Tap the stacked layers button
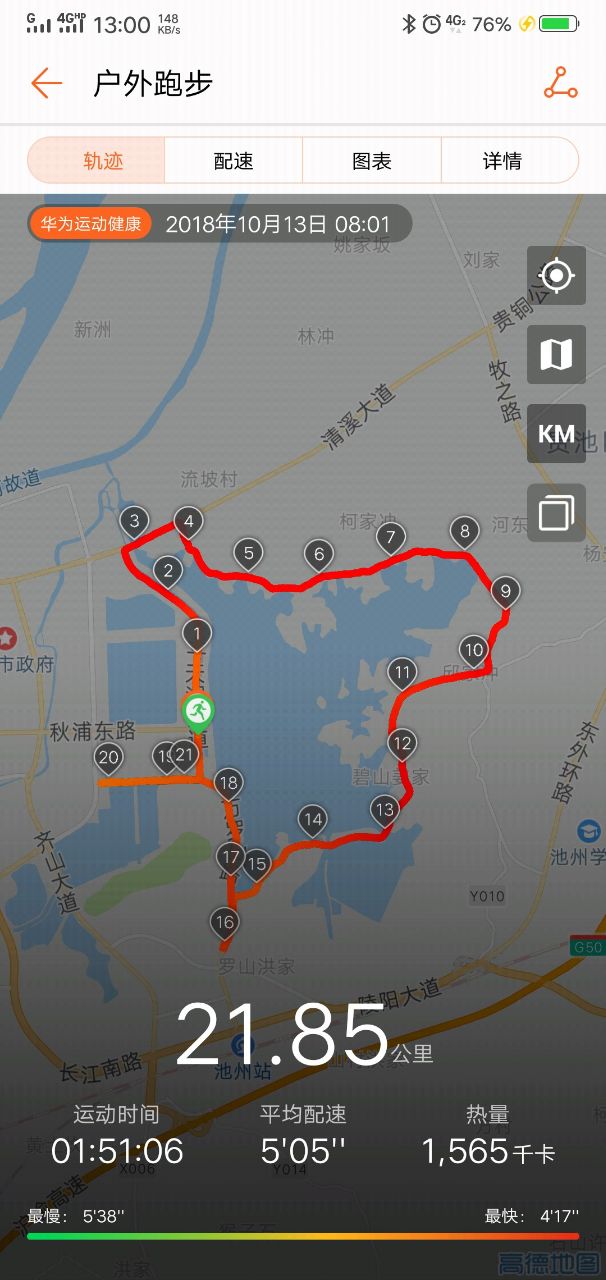 click(556, 513)
